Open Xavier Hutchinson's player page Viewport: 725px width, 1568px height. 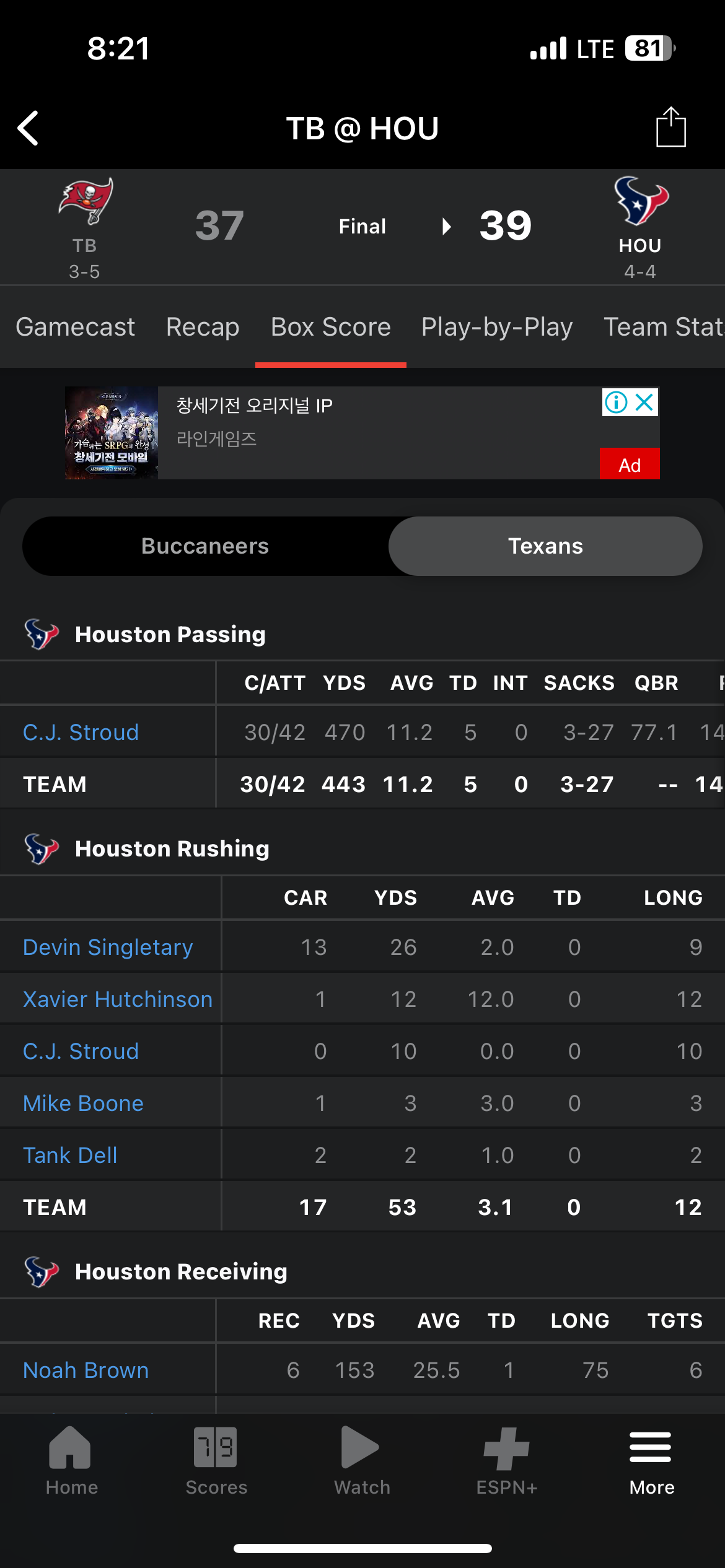click(x=118, y=1000)
